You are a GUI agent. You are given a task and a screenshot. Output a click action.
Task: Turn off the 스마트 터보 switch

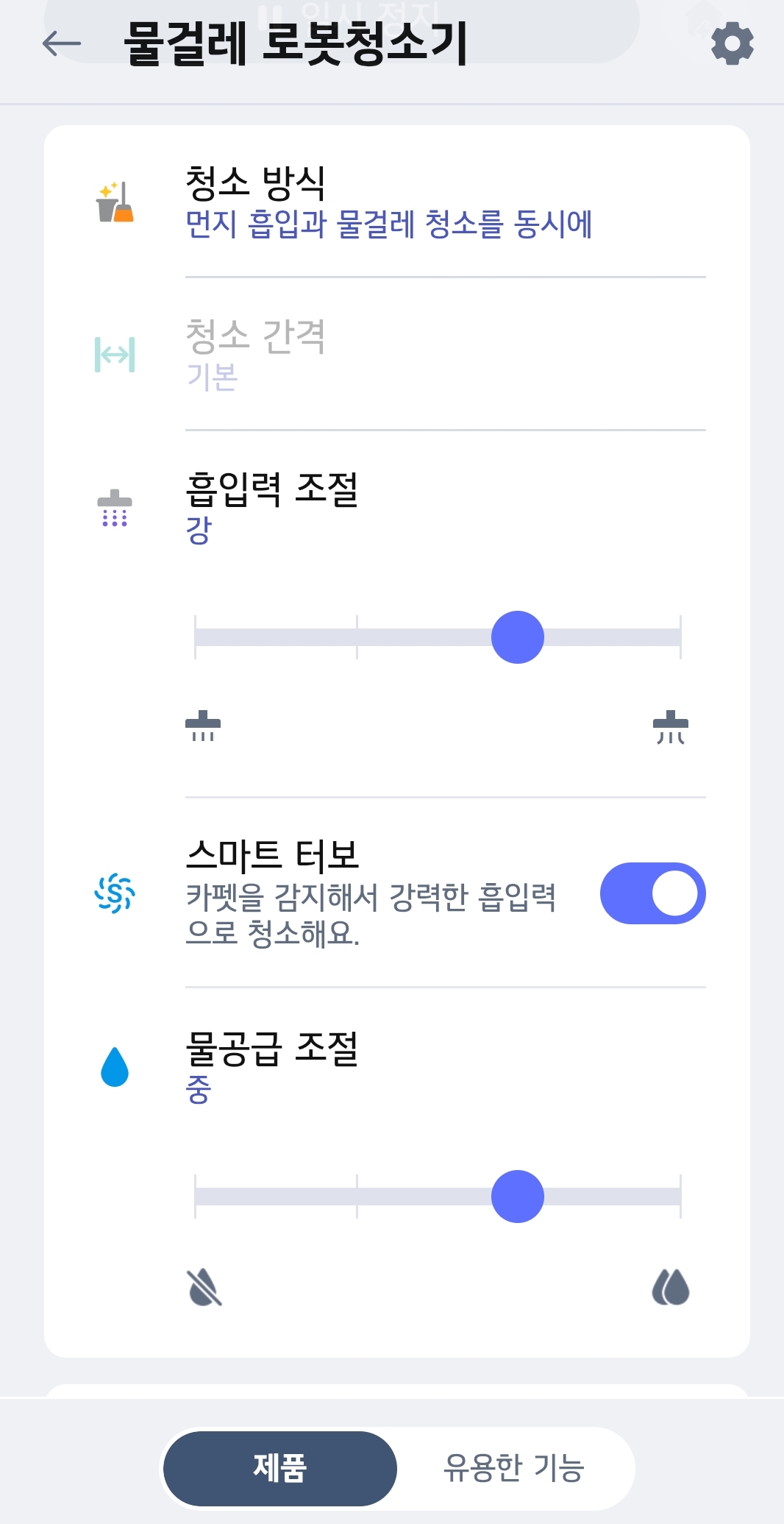click(x=653, y=893)
